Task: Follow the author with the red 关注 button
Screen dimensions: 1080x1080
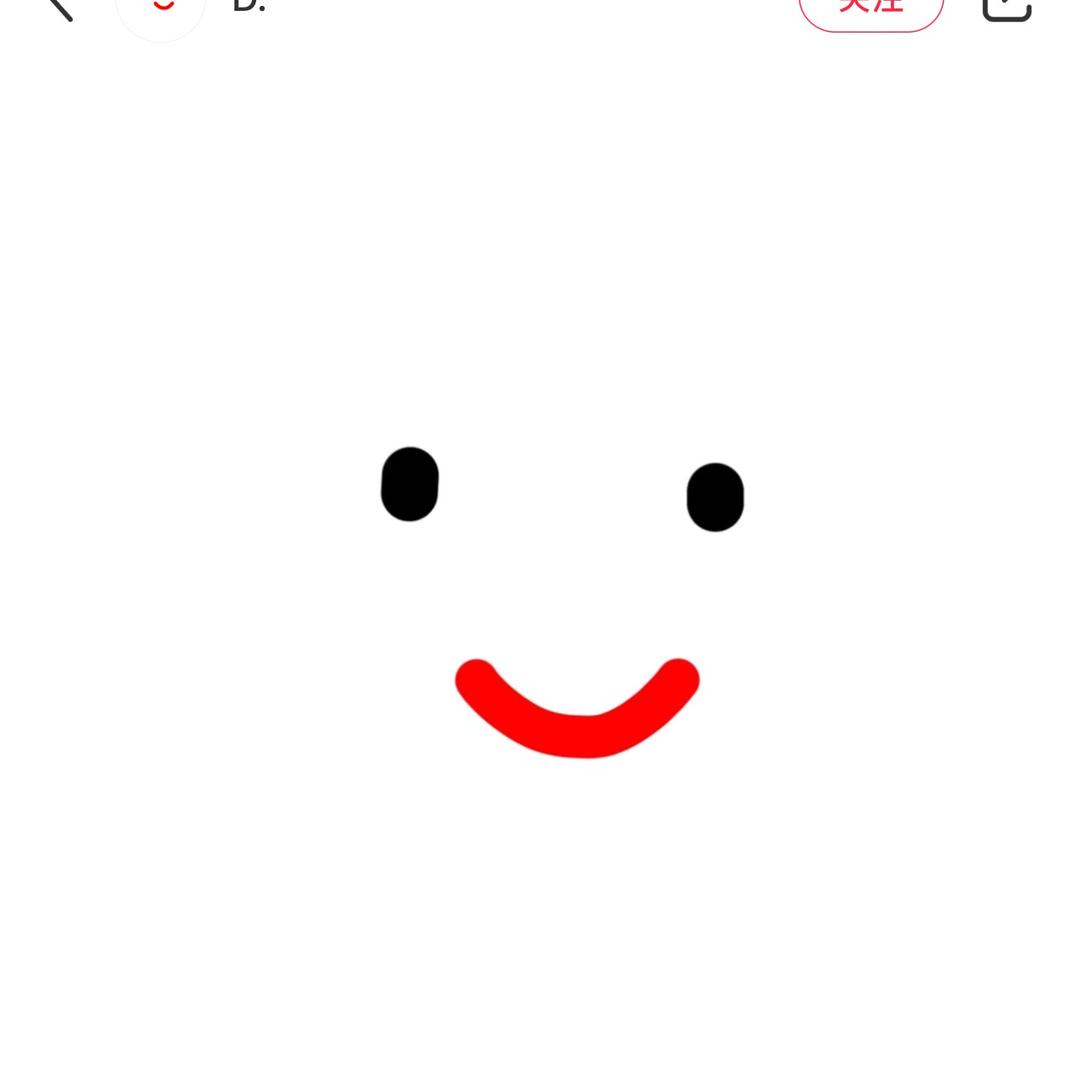Action: 871,9
